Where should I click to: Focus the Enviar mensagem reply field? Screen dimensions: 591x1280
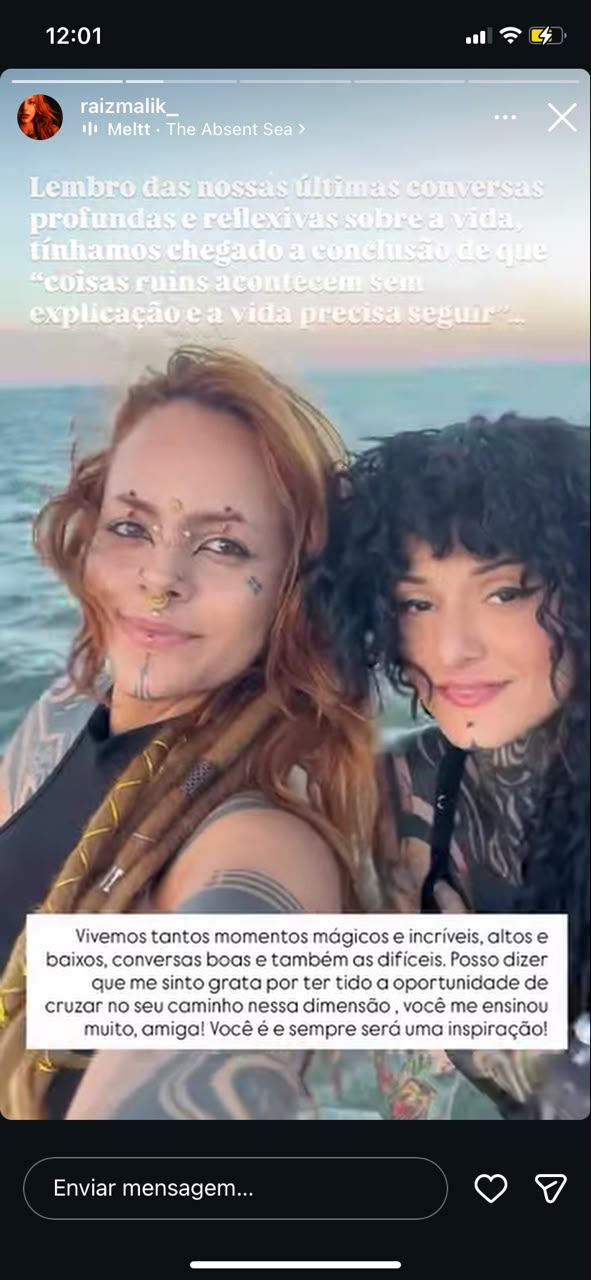(235, 1188)
